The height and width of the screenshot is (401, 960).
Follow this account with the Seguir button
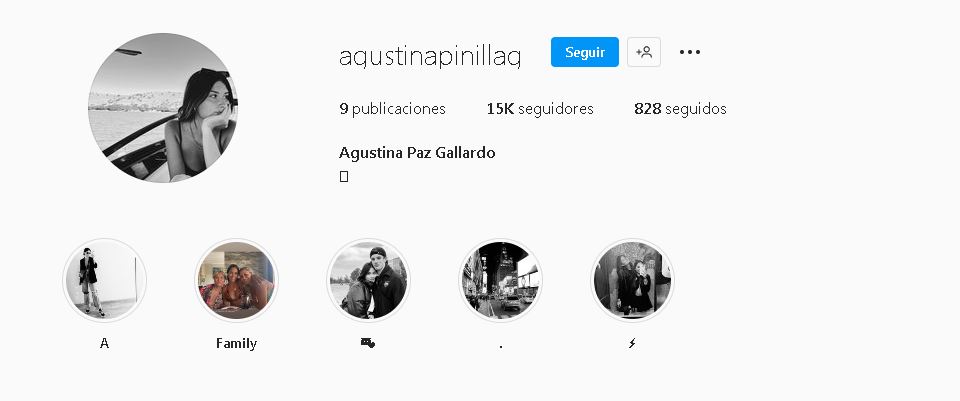[584, 52]
